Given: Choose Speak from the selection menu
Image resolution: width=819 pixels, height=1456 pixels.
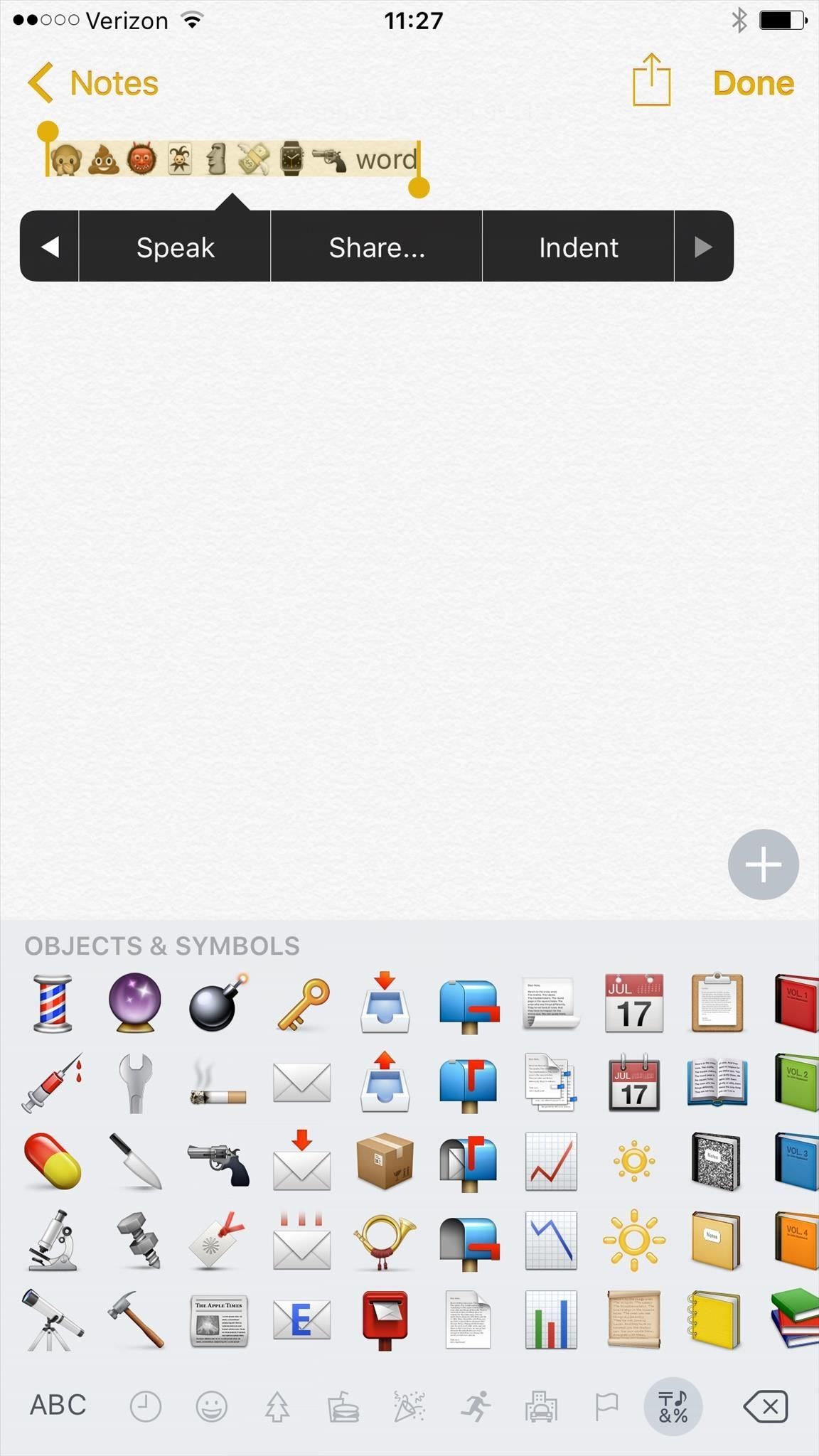Looking at the screenshot, I should coord(175,247).
